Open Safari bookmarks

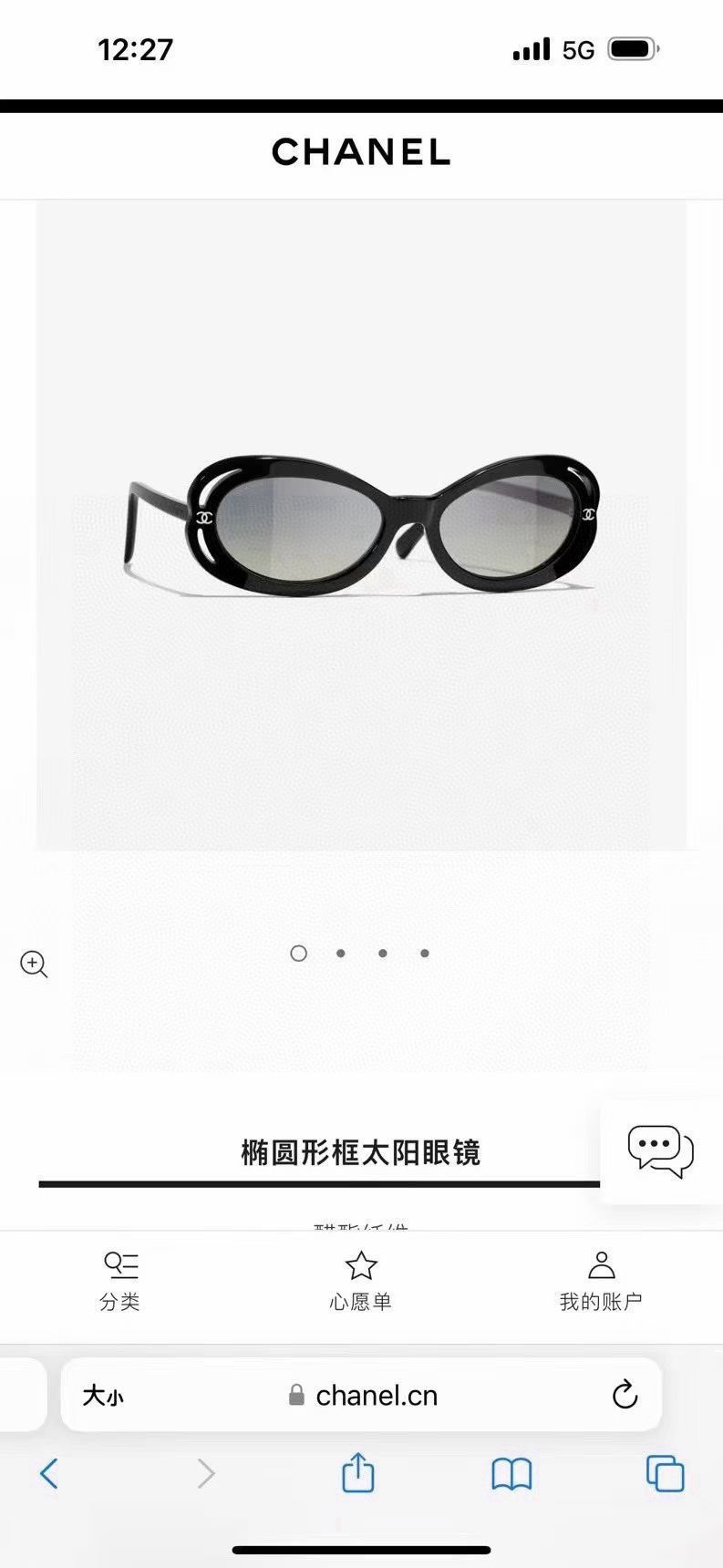pos(511,1474)
